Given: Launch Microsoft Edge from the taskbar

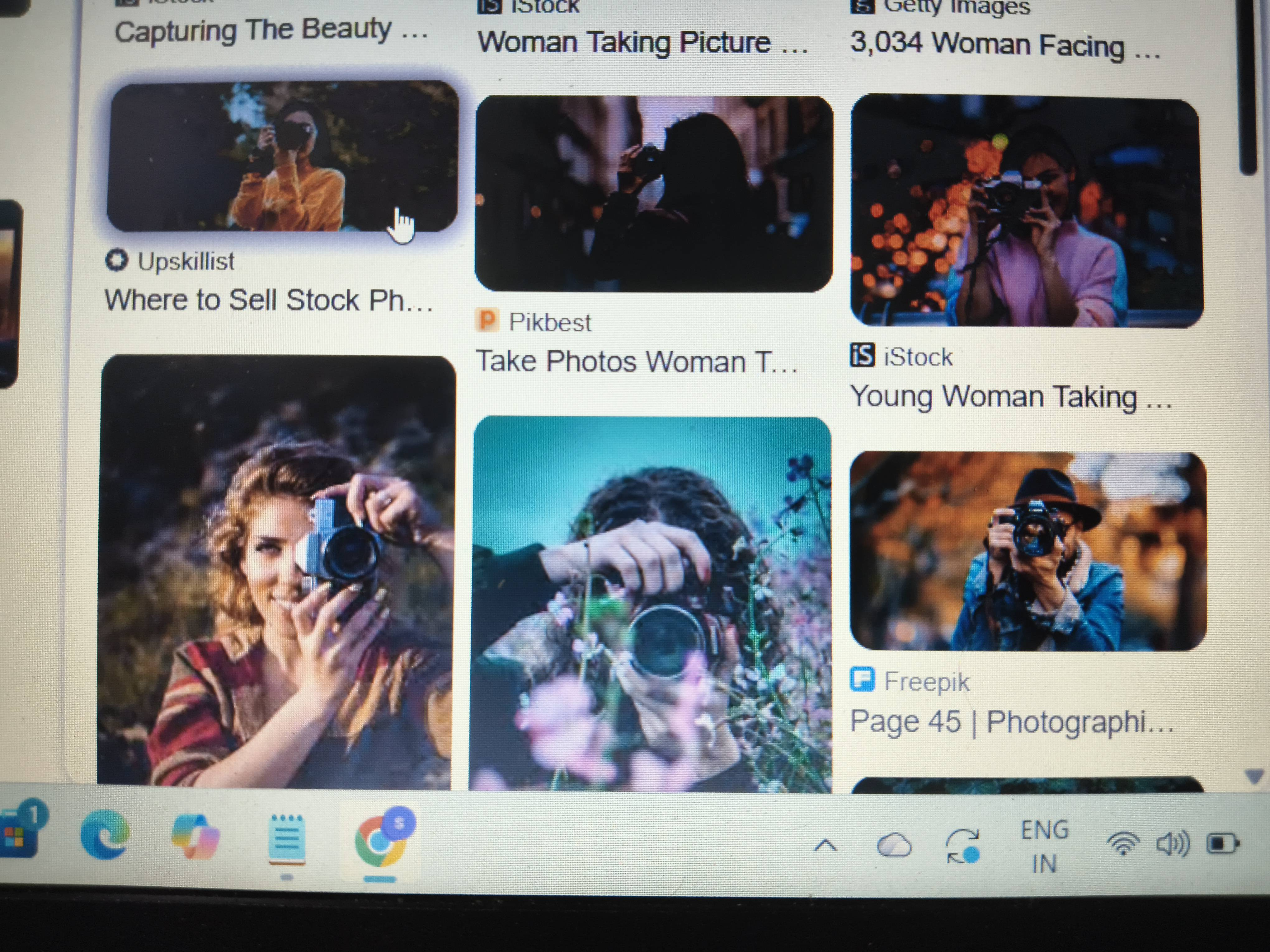Looking at the screenshot, I should pos(105,835).
